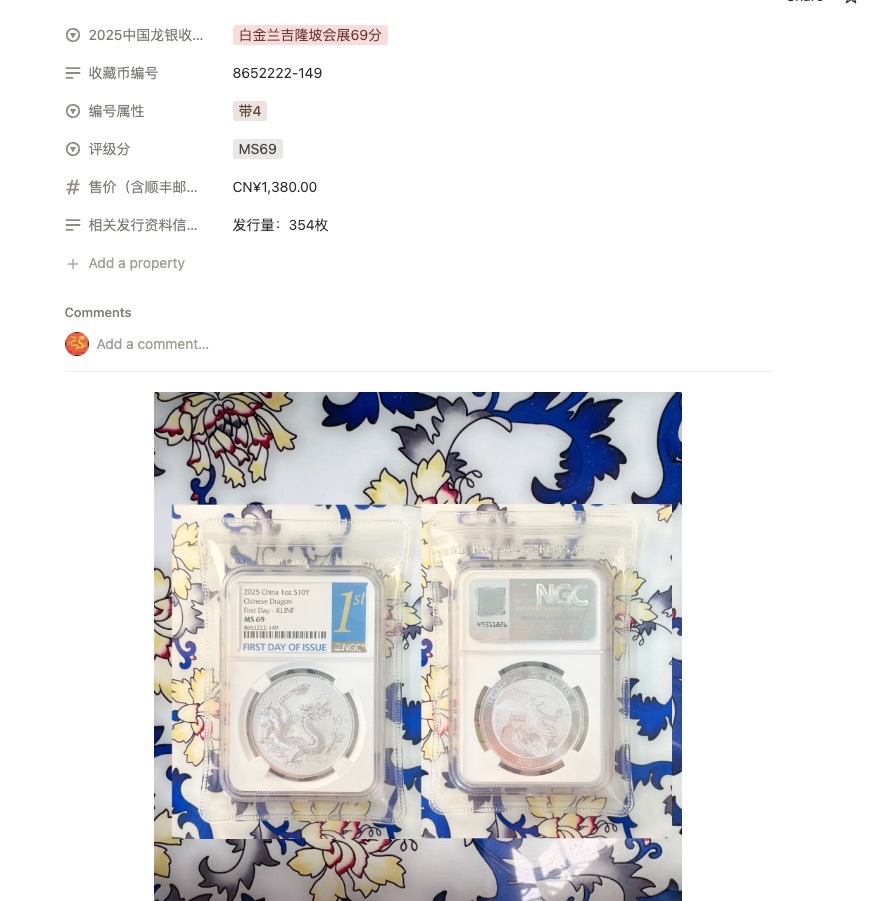This screenshot has height=901, width=872.
Task: Edit the 发行量：354枚 text field
Action: (x=281, y=225)
